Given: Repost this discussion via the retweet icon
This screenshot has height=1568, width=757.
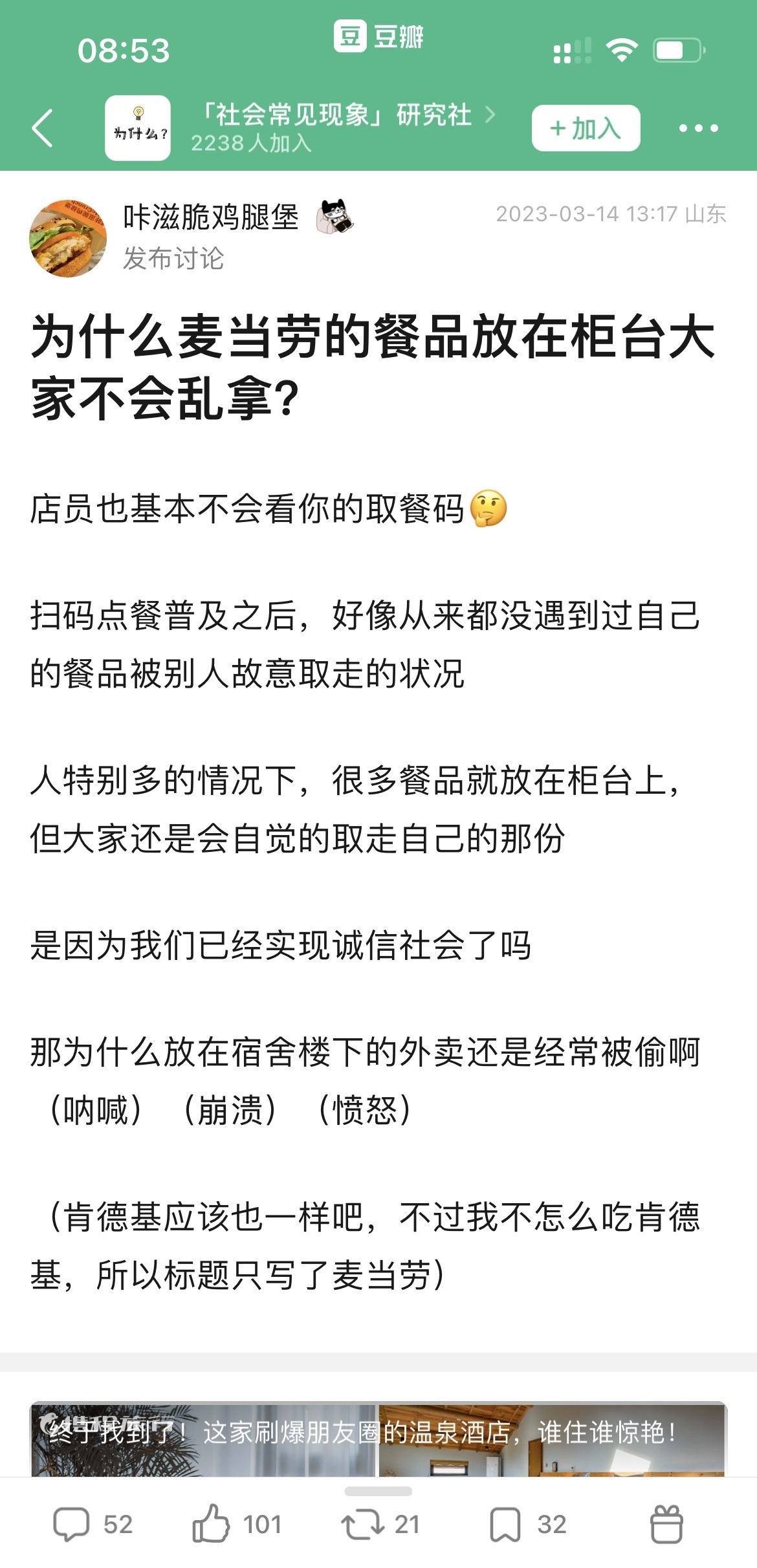Looking at the screenshot, I should pos(380,1525).
